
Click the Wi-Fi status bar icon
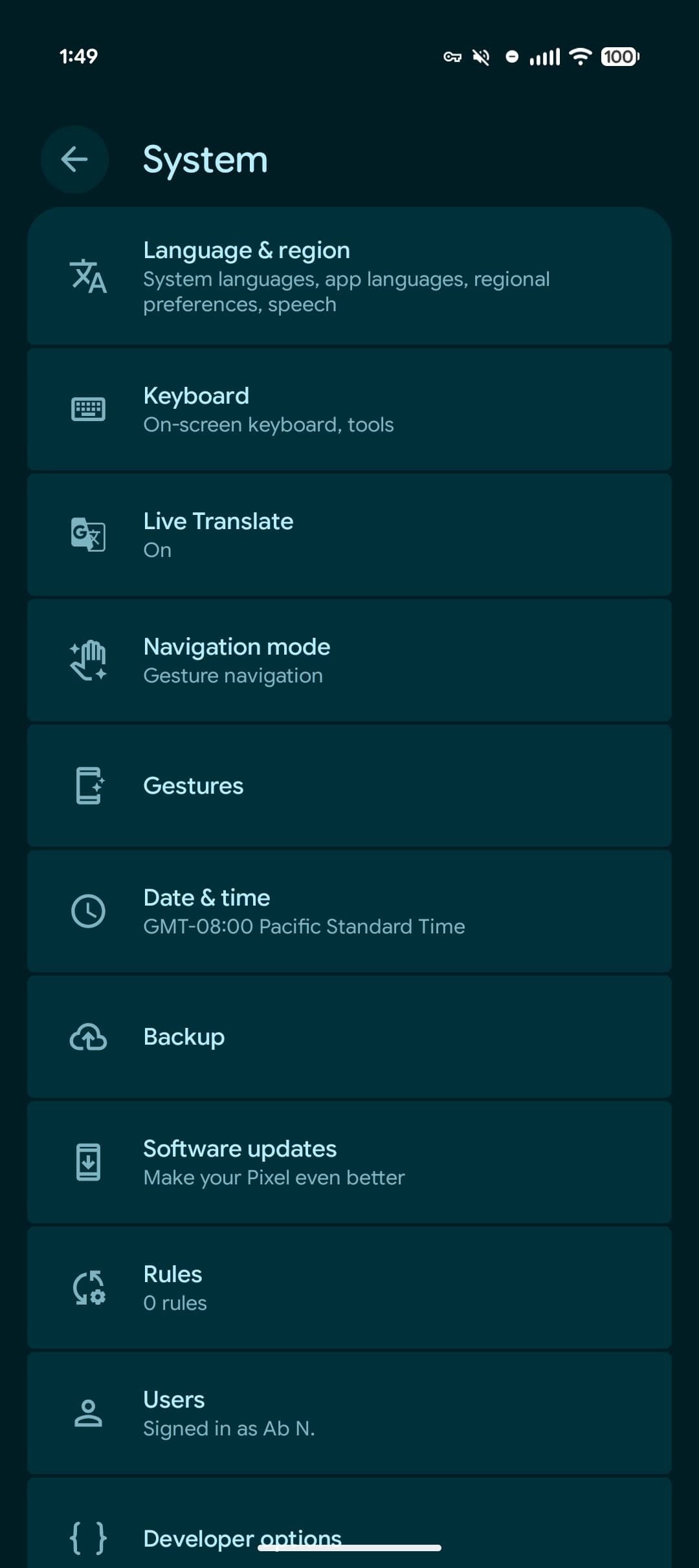579,57
